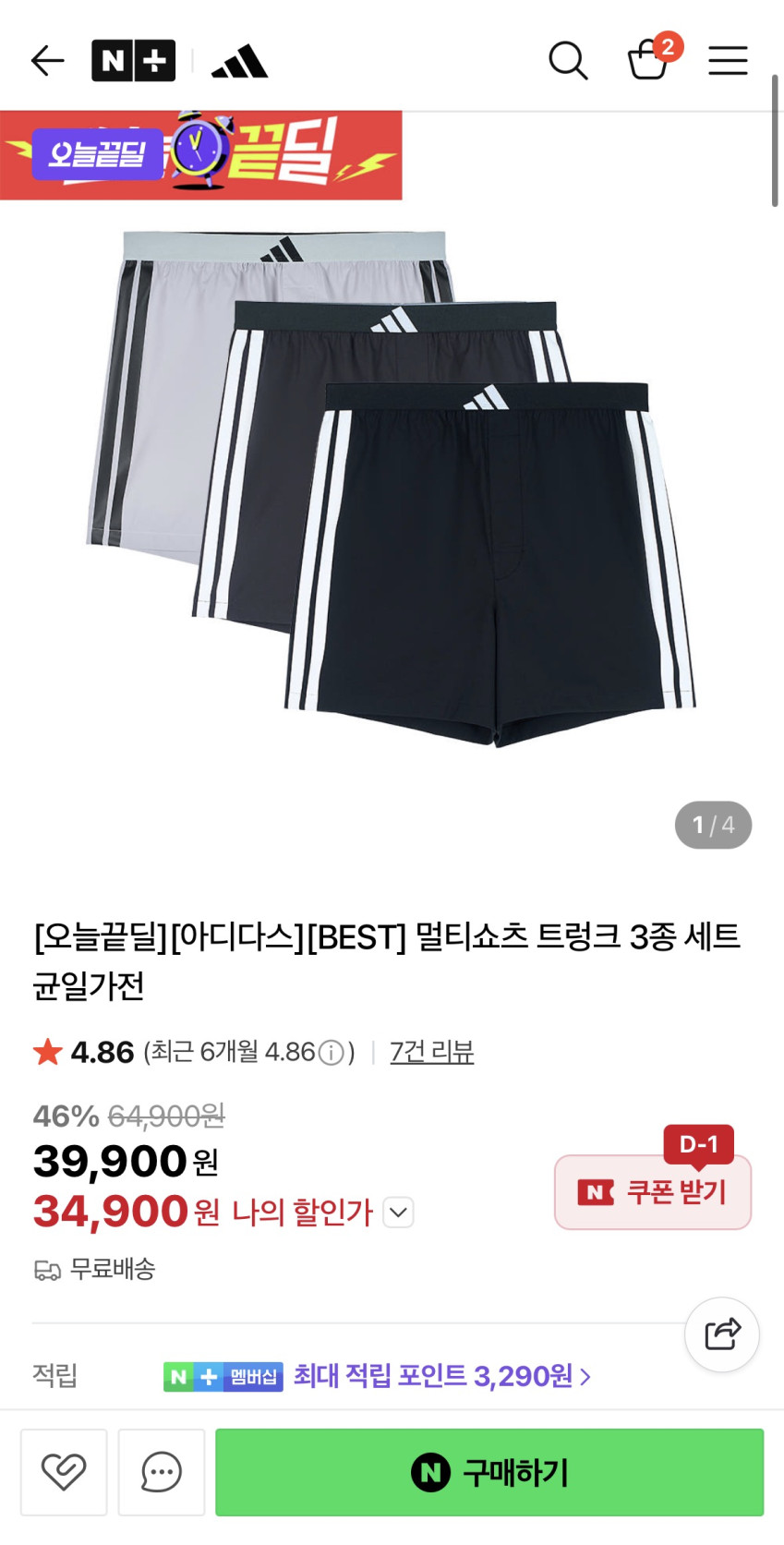
Task: Expand 나의 할인가 discount details
Action: pos(398,1212)
